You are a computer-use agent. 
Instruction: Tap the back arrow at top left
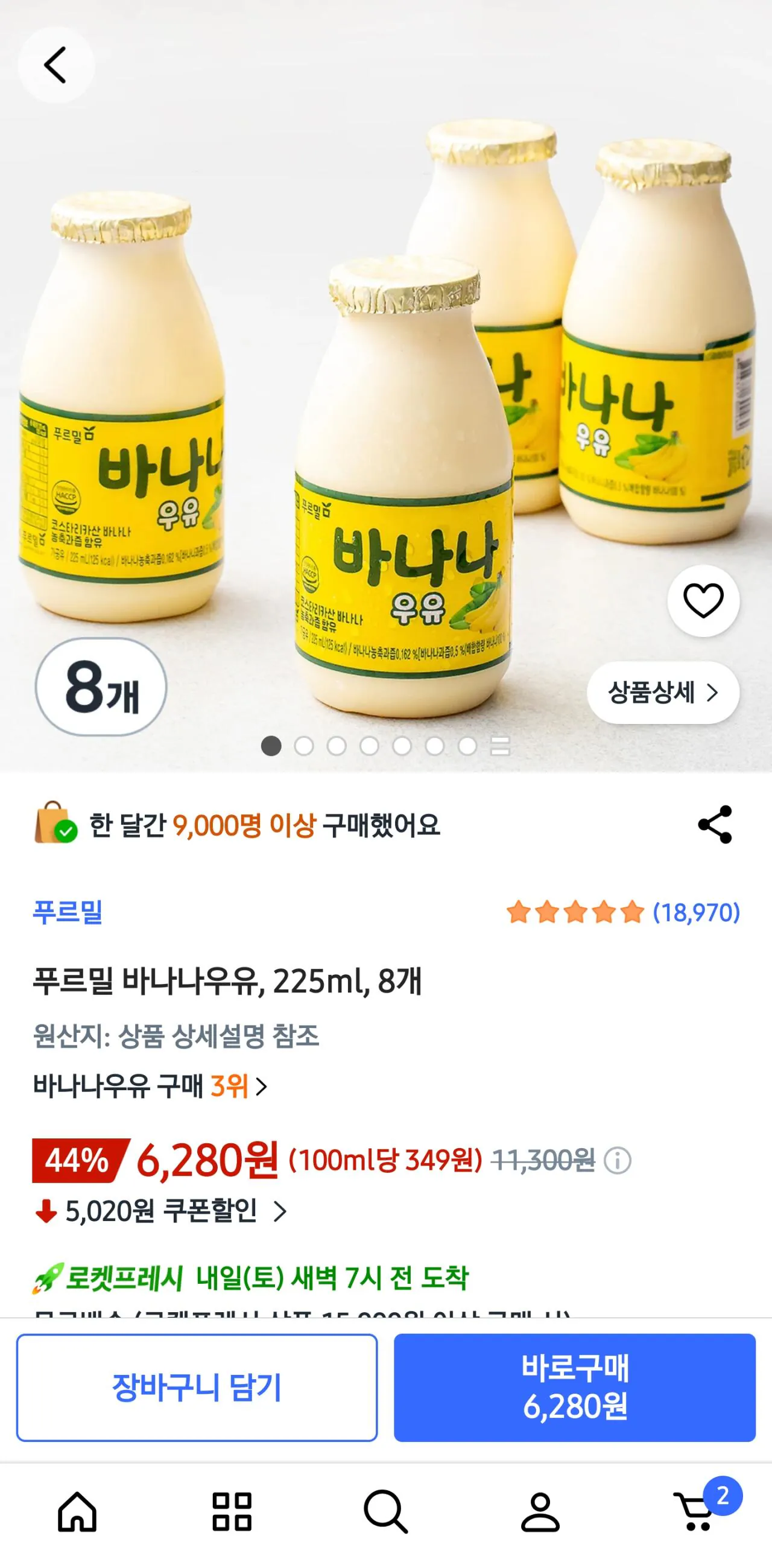tap(57, 65)
